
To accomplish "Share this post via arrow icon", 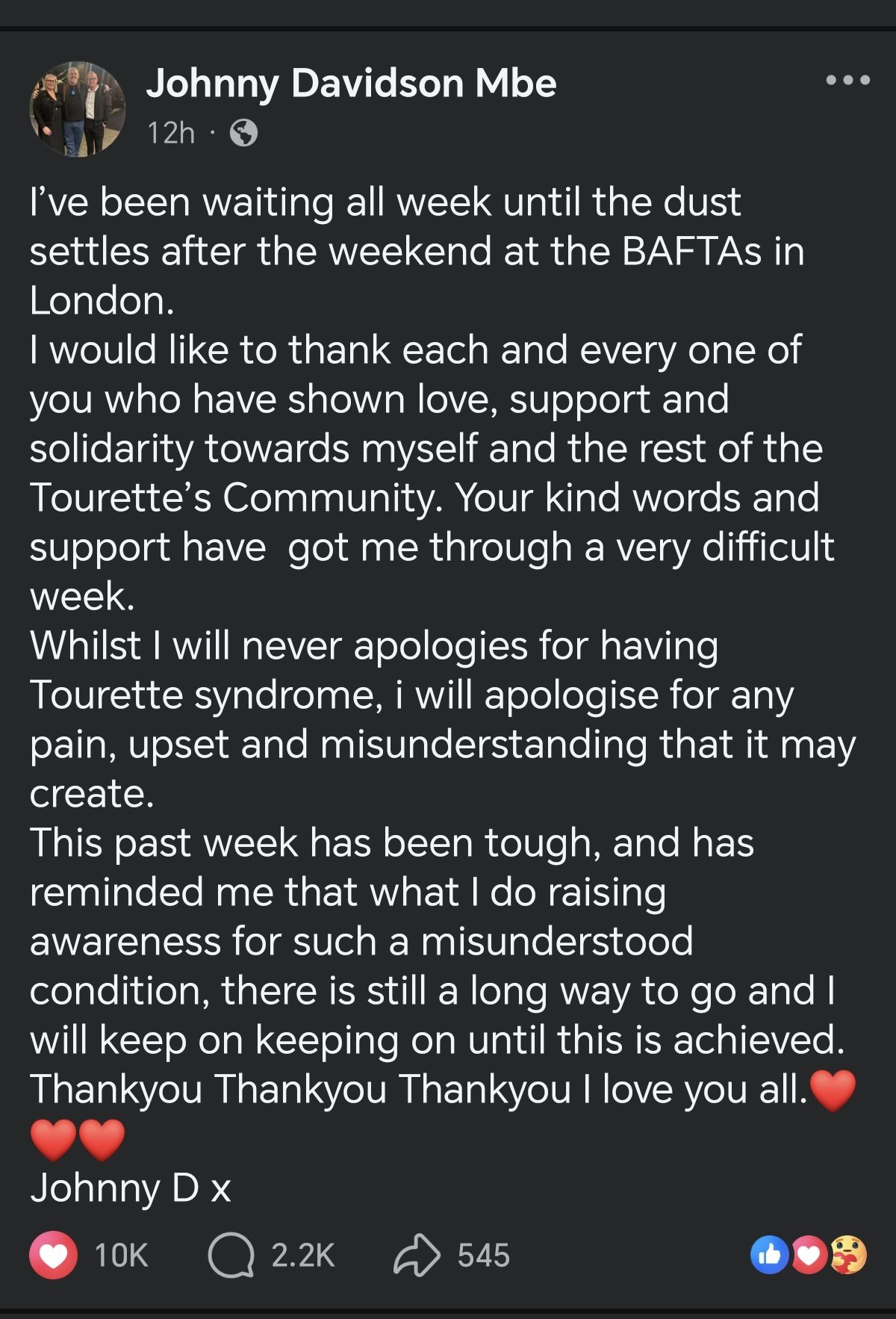I will click(416, 1255).
